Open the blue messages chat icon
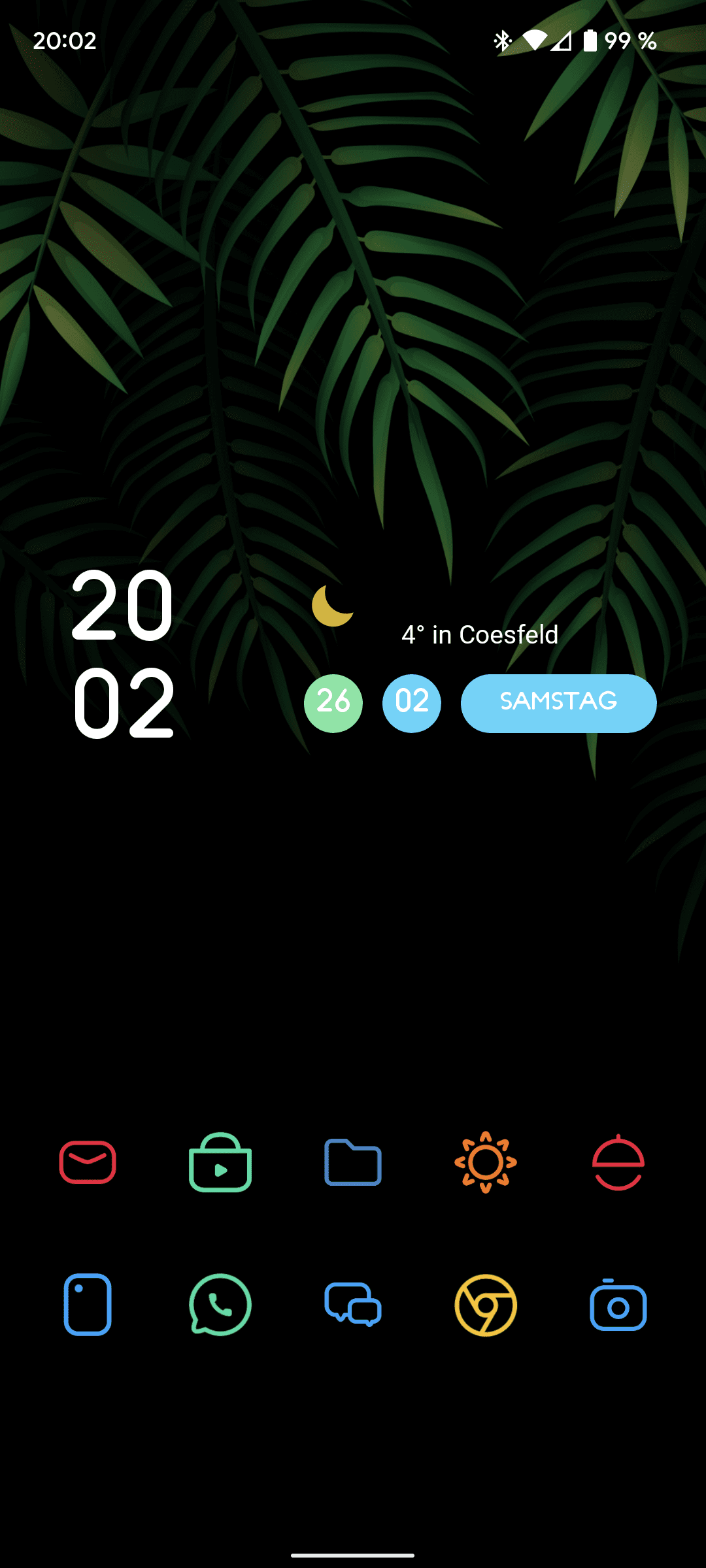The width and height of the screenshot is (706, 1568). coord(353,1305)
